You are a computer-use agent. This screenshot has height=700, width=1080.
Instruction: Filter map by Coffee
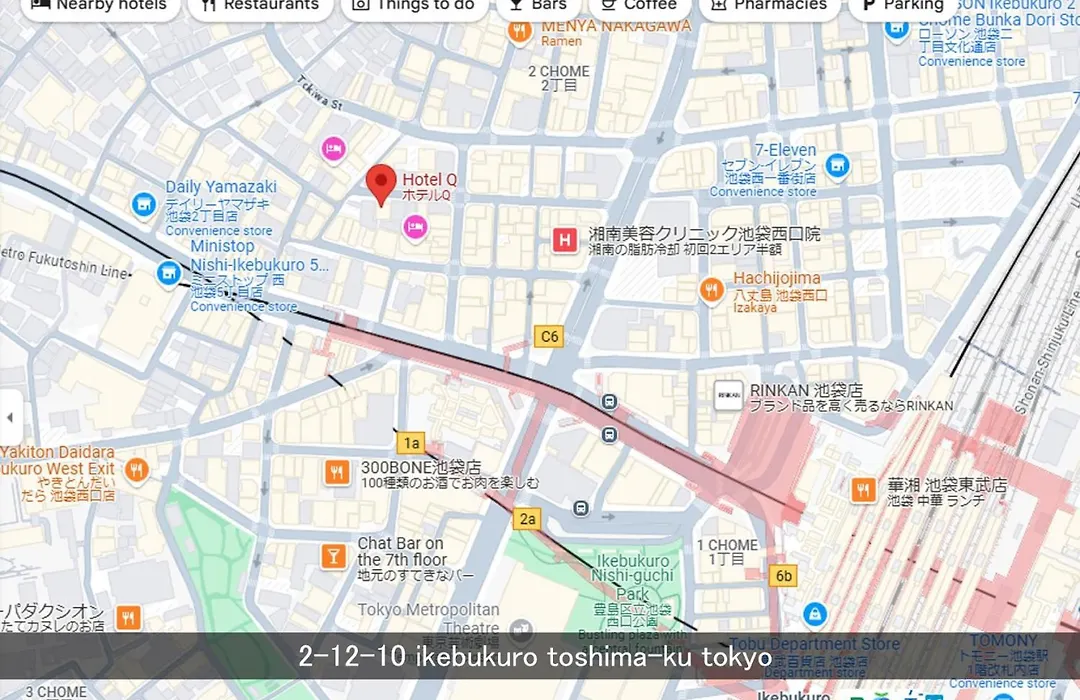pos(637,6)
